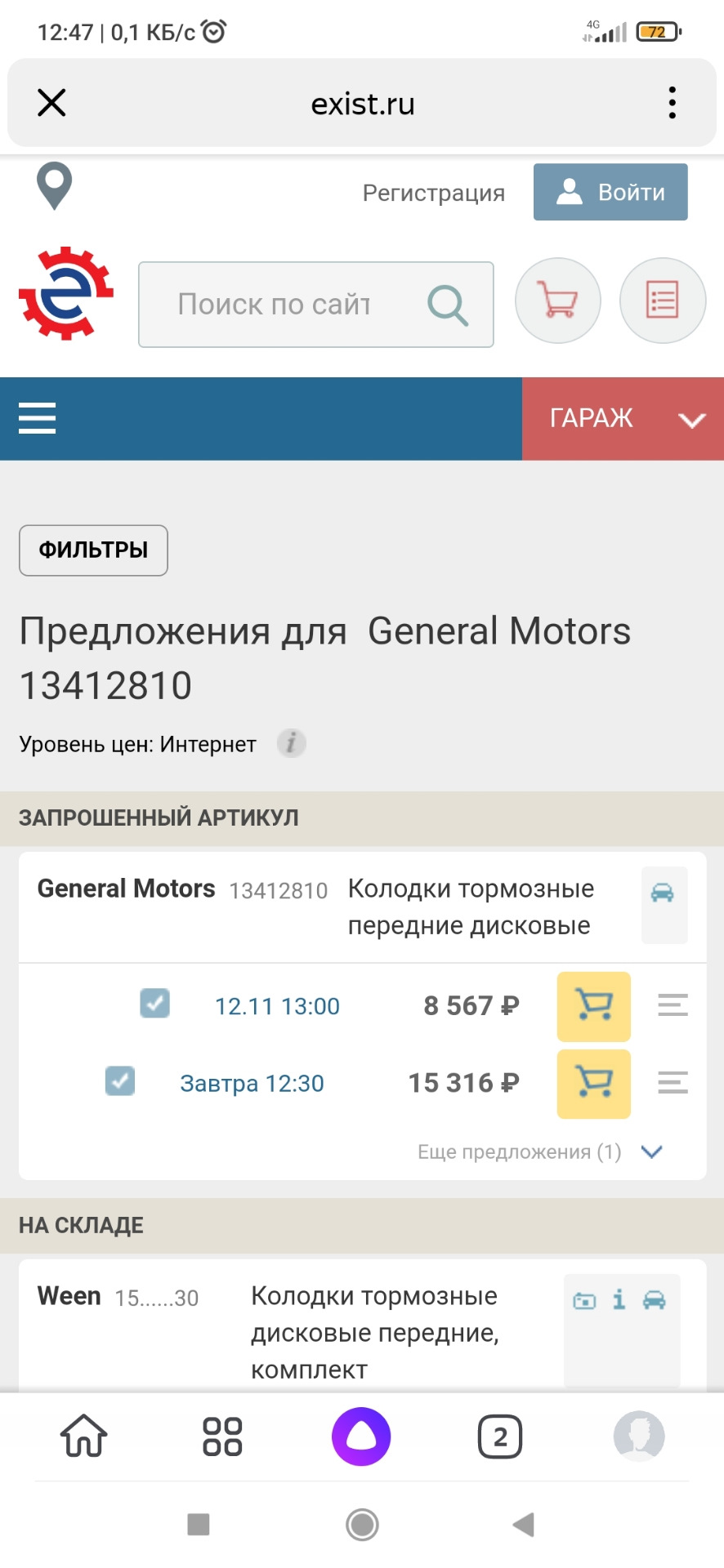The height and width of the screenshot is (1568, 724).
Task: Tap the info icon next to Уровень цен
Action: 291,743
